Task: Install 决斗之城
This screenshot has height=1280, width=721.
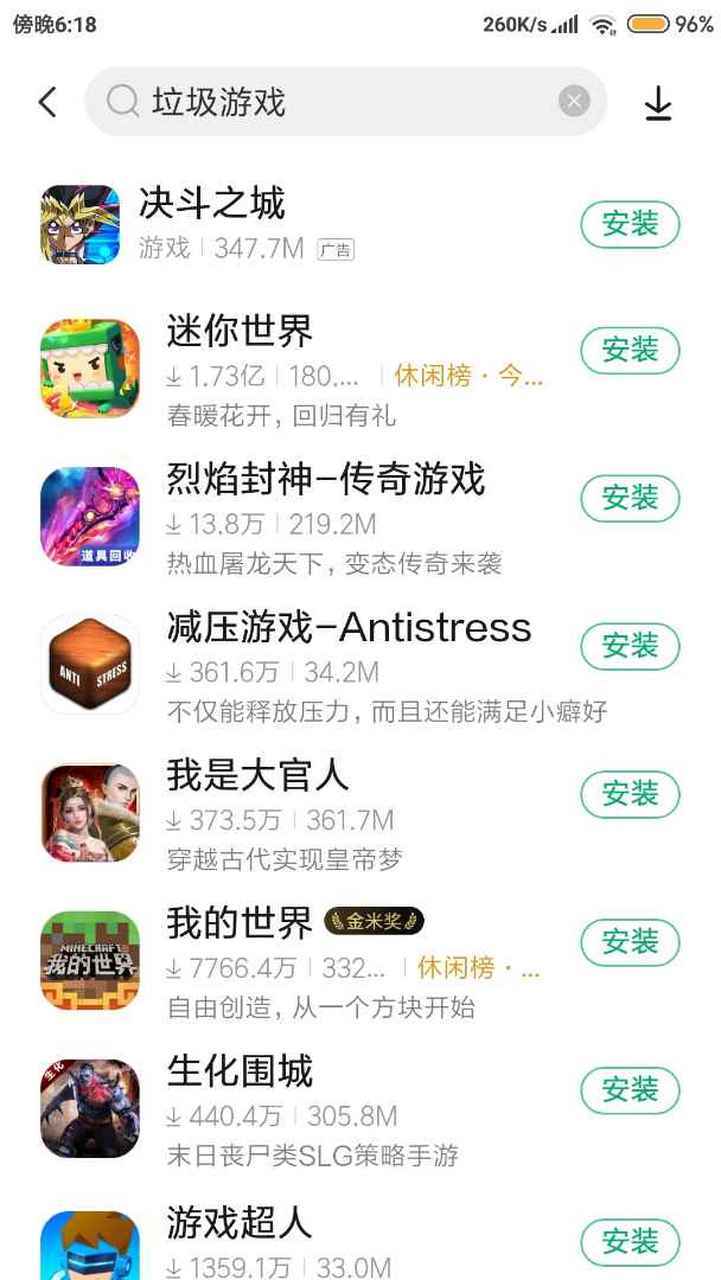Action: [629, 224]
